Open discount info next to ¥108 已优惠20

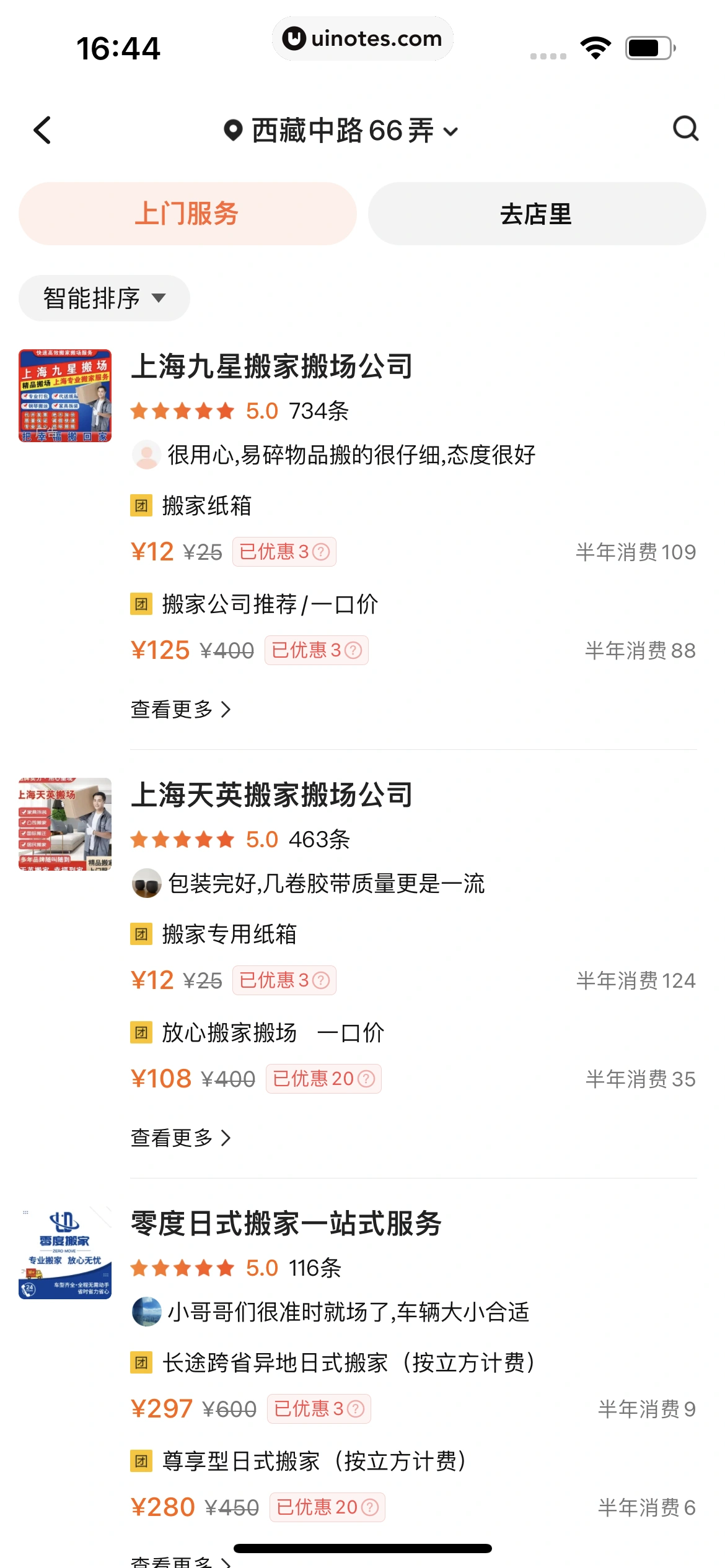366,1079
